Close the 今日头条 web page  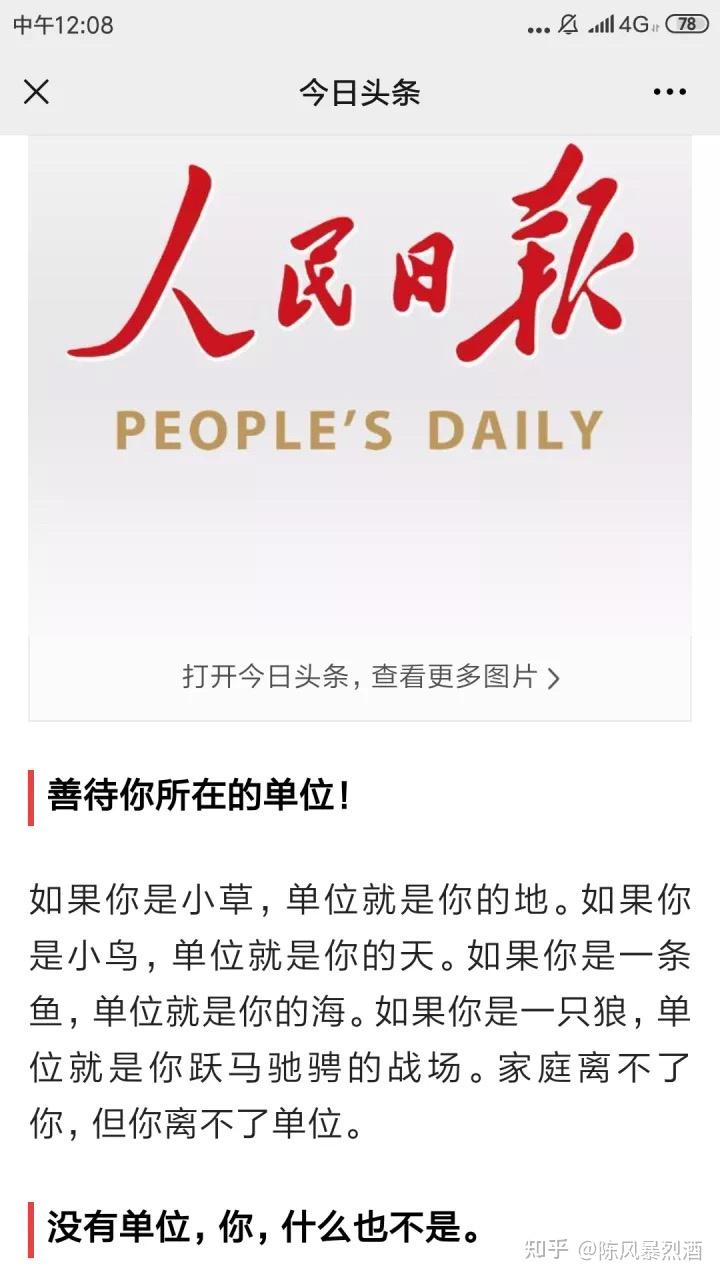36,92
